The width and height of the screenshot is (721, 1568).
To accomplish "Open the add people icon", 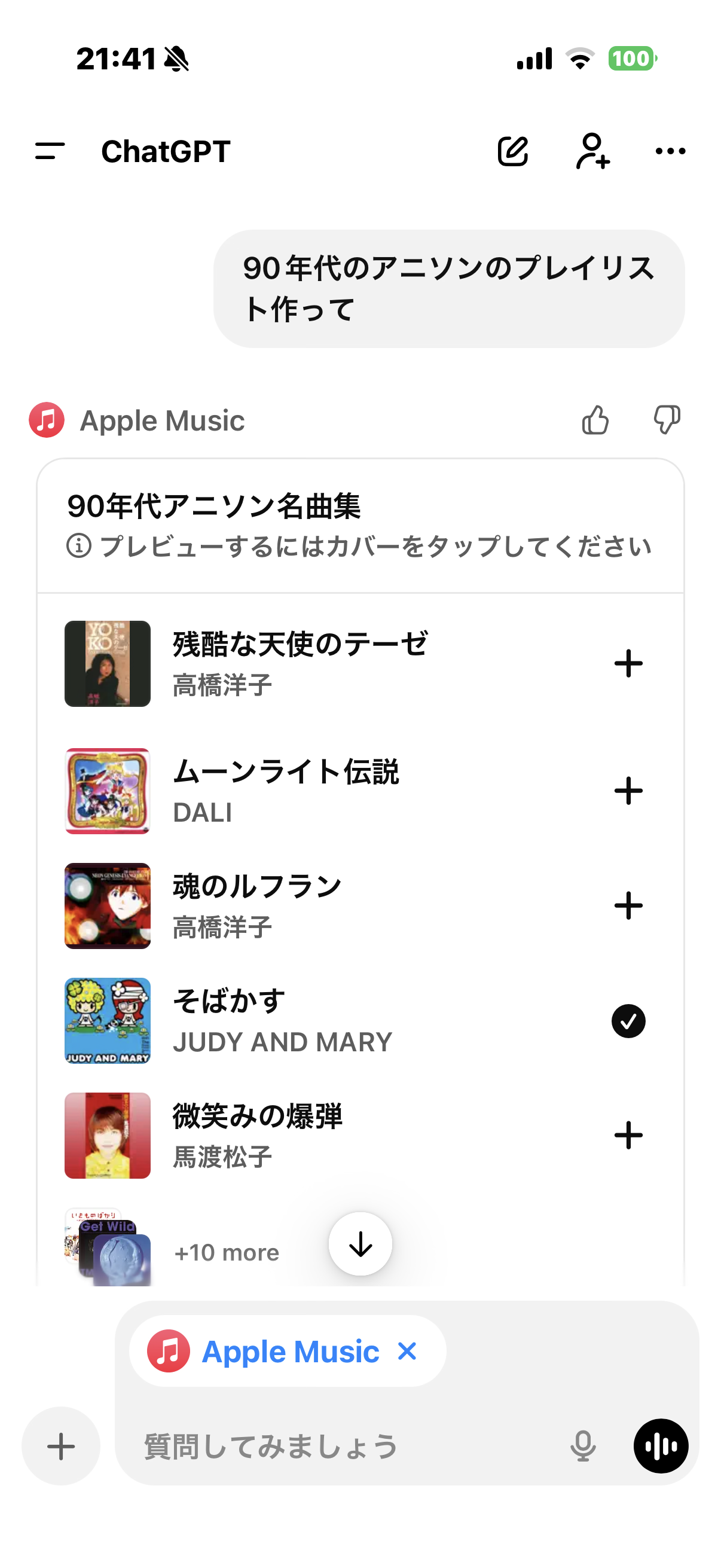I will coord(592,151).
